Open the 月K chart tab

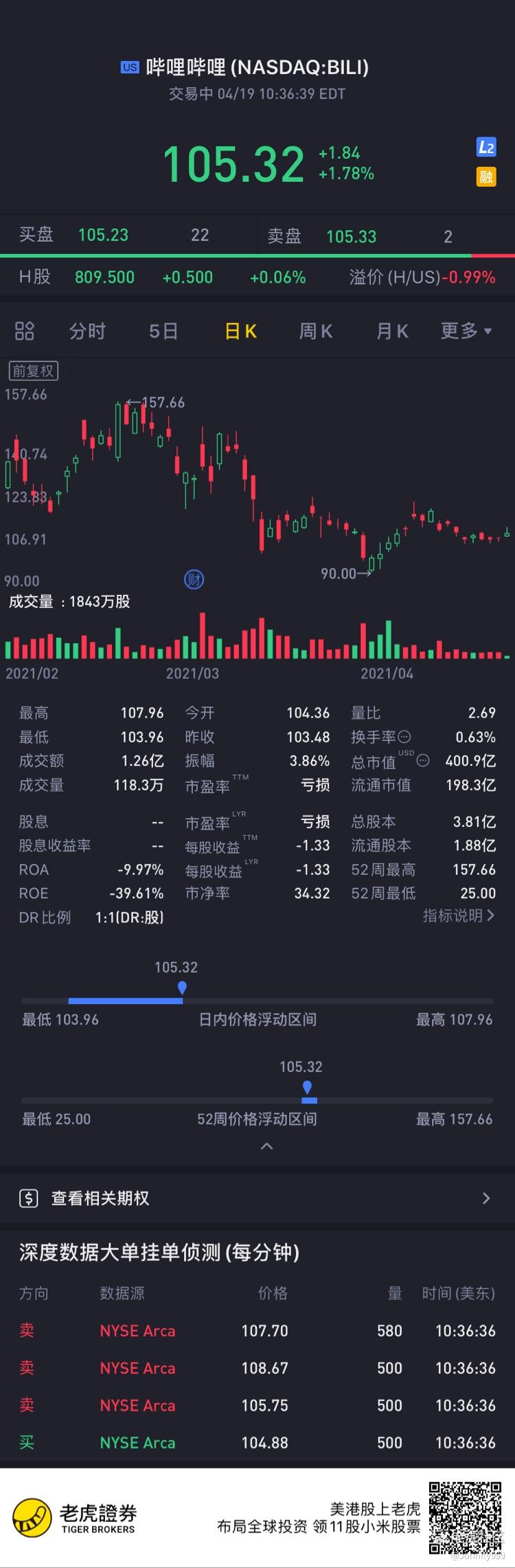click(x=392, y=331)
